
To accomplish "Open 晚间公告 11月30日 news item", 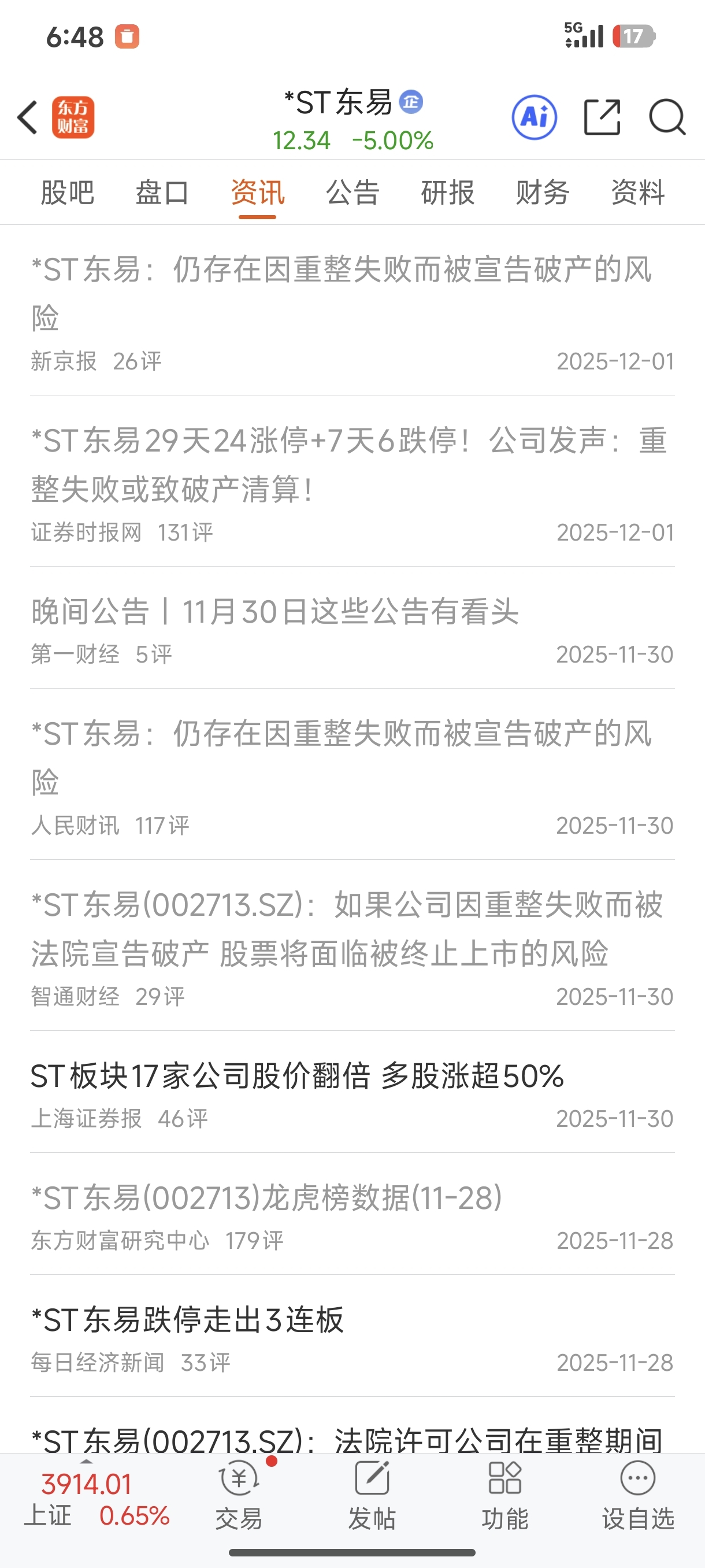I will pyautogui.click(x=352, y=628).
